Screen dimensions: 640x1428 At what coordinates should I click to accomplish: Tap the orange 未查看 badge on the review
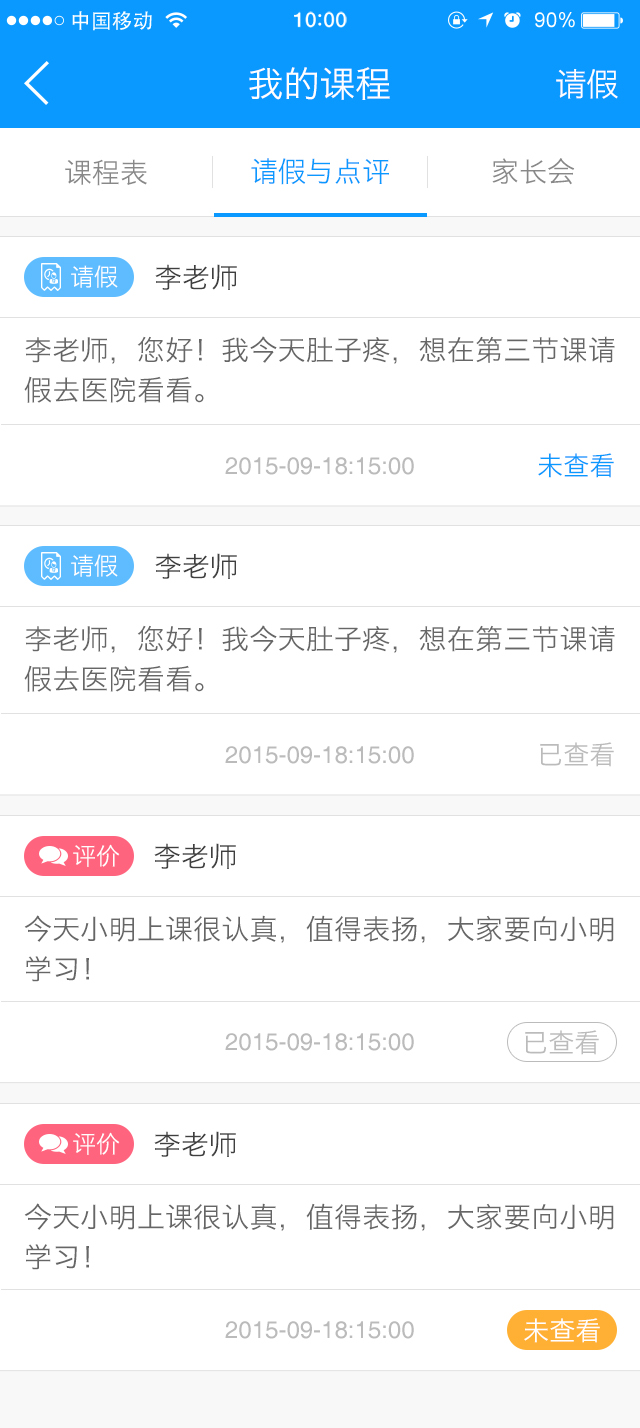[x=562, y=1330]
